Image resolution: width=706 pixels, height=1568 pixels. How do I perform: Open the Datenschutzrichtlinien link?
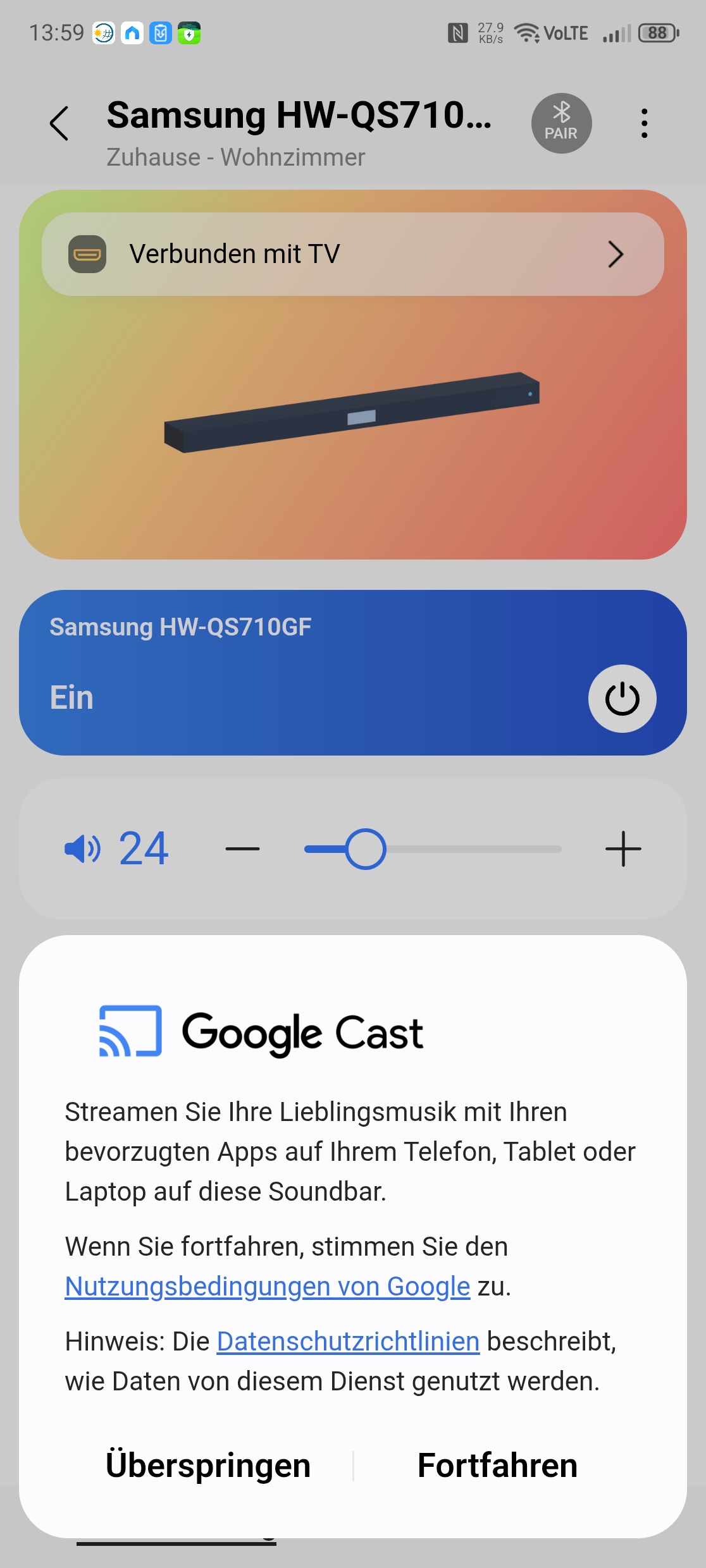pos(348,1342)
